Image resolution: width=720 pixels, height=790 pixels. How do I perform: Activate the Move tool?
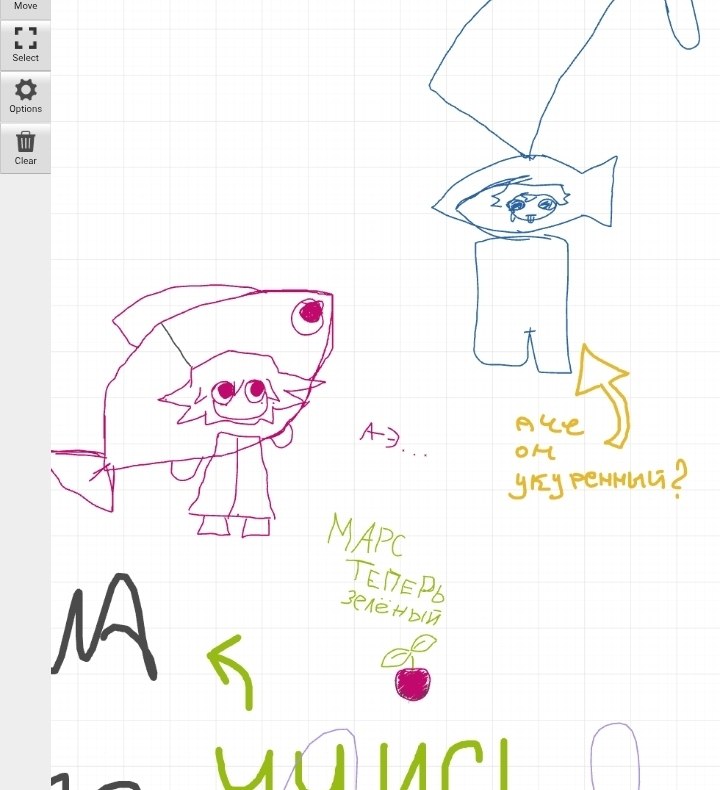tap(25, 9)
